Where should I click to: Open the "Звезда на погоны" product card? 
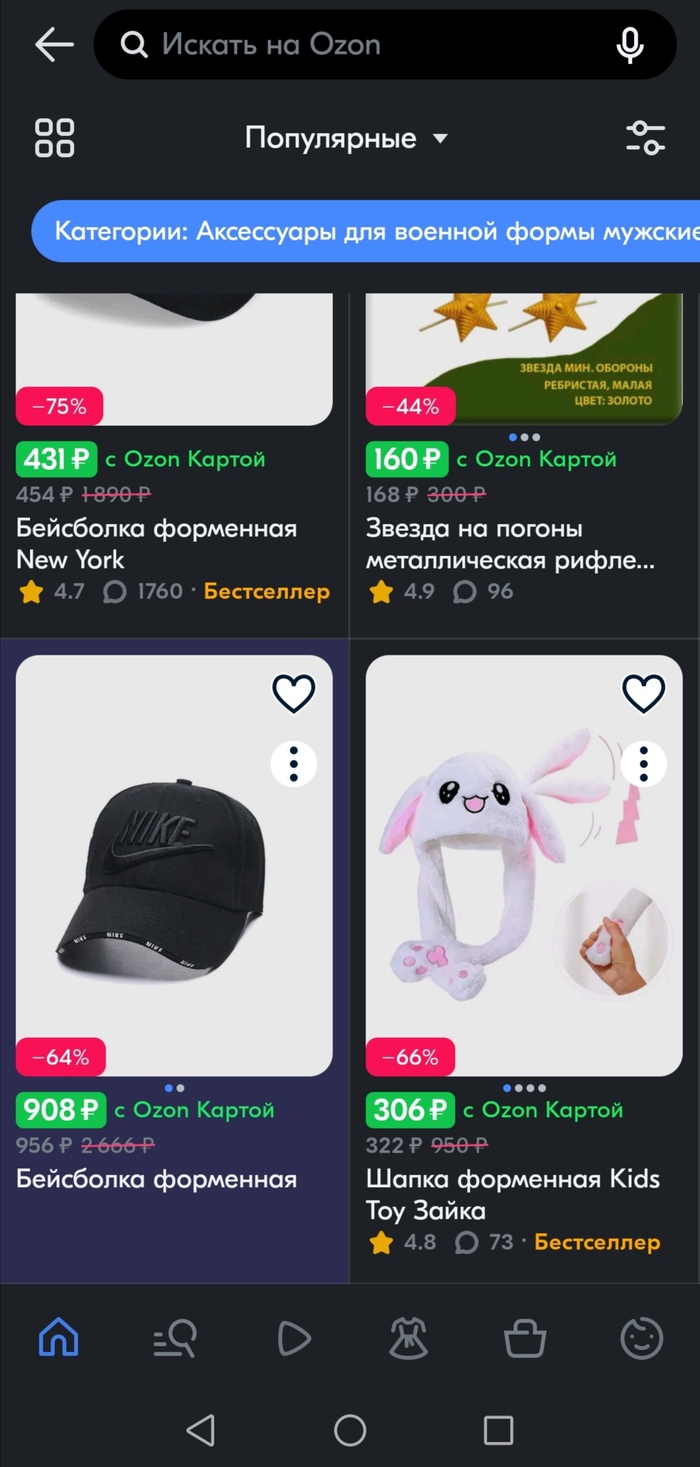tap(510, 543)
